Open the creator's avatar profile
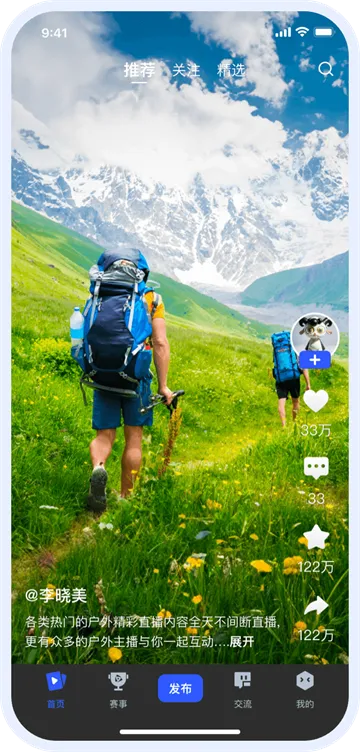360x752 pixels. point(314,335)
